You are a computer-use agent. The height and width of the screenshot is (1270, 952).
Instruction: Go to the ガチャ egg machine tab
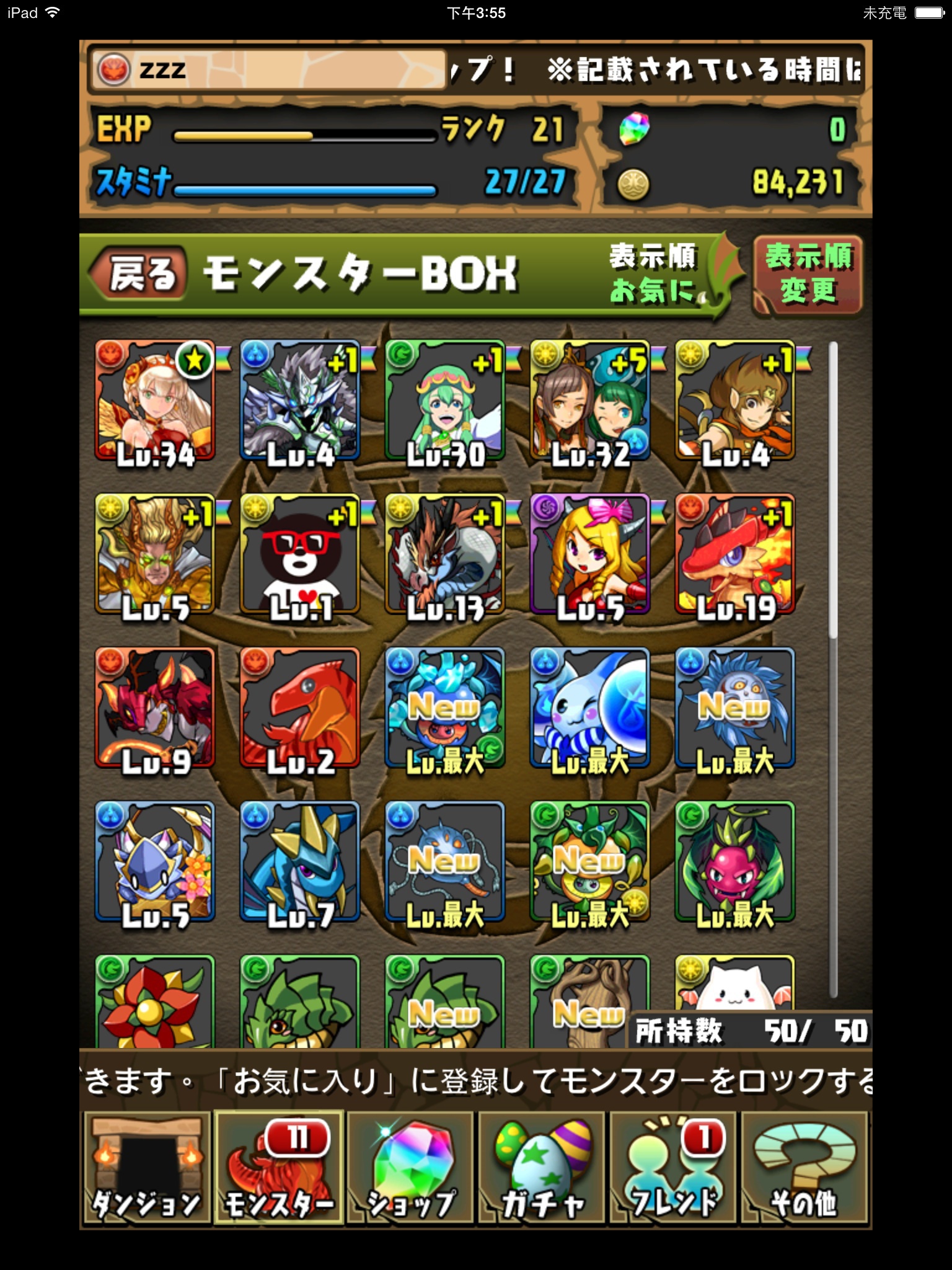542,1168
